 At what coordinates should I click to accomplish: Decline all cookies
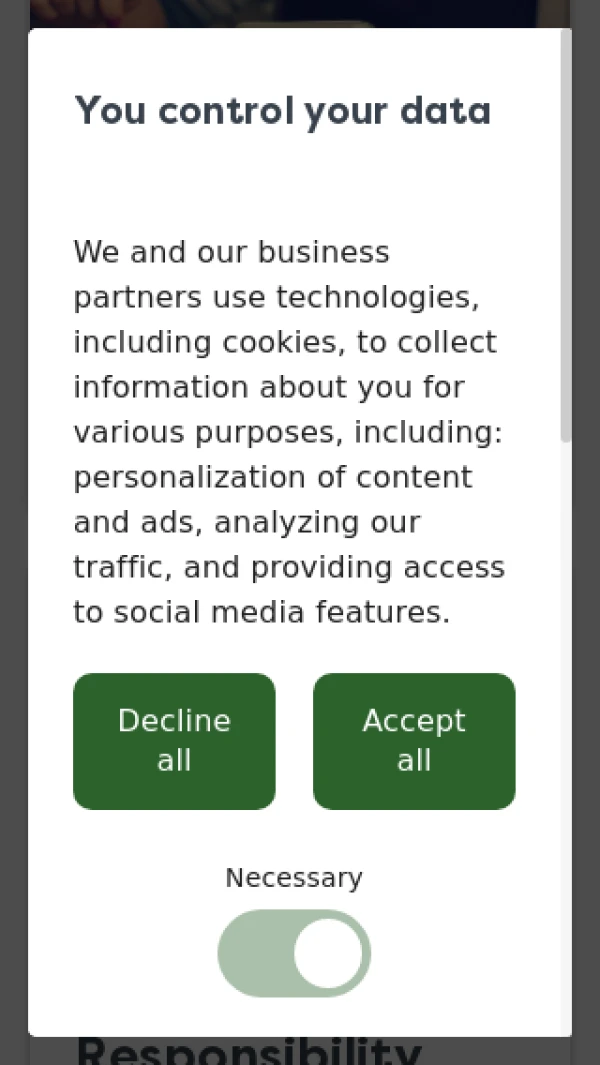click(x=174, y=741)
